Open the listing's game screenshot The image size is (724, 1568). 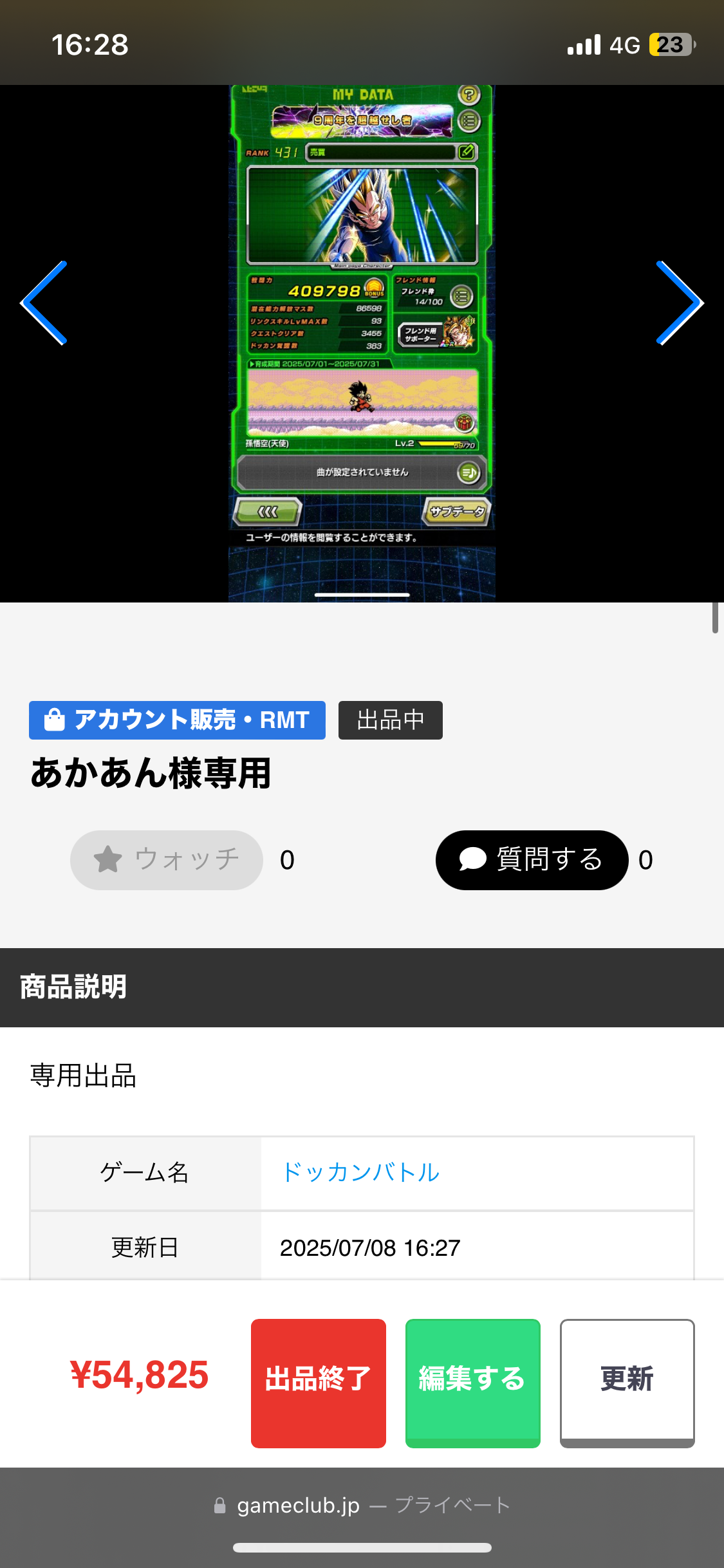click(362, 344)
